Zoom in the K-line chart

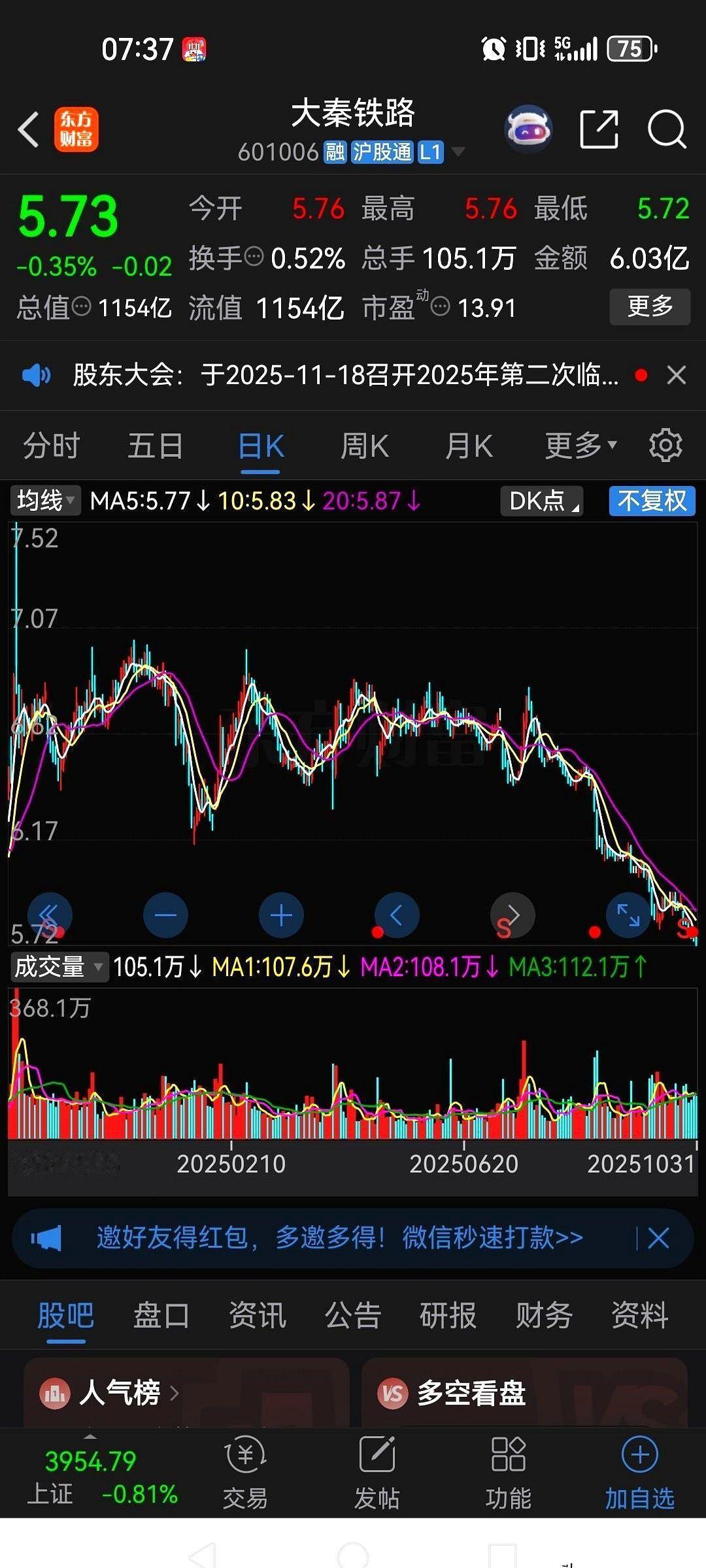281,915
